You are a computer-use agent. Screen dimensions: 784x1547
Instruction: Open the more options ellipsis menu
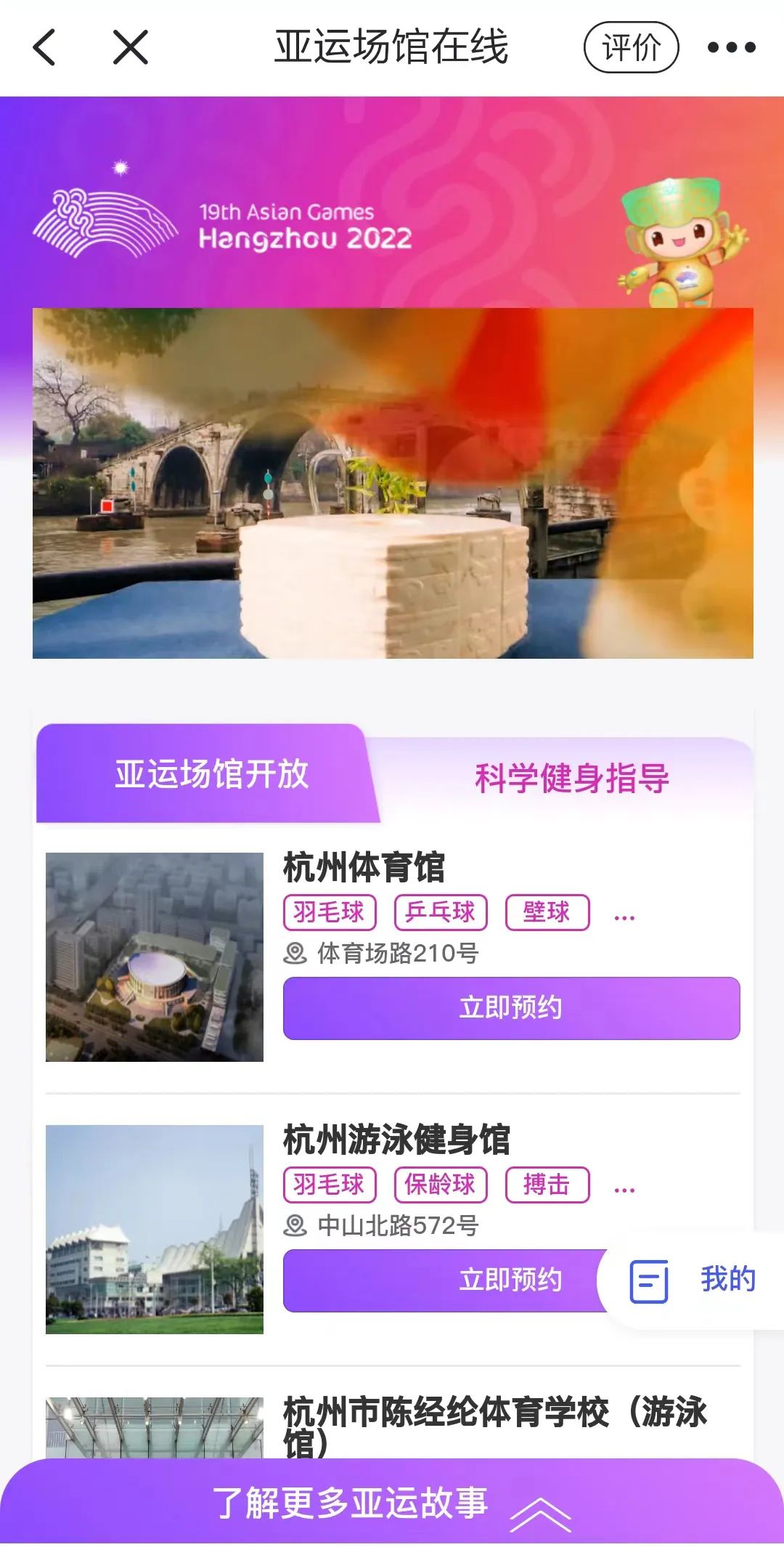(x=732, y=46)
